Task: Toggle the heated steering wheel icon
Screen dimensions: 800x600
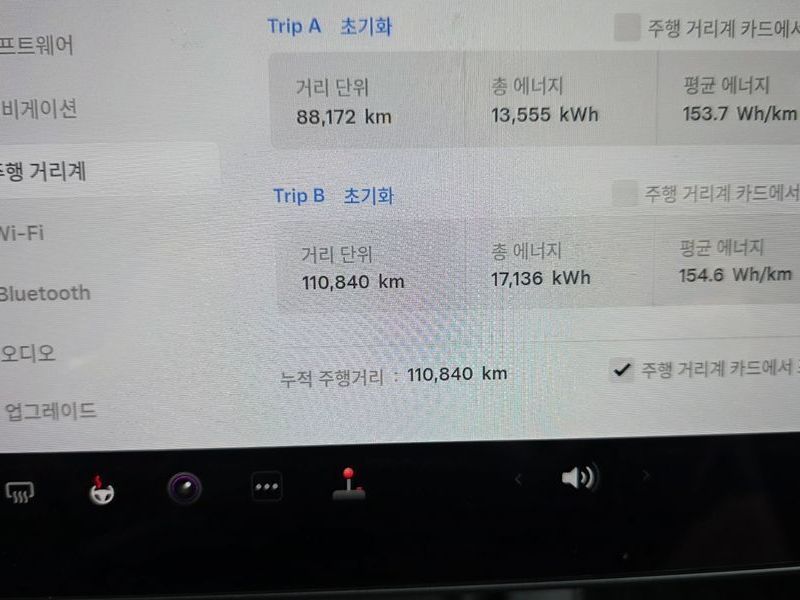Action: 101,490
